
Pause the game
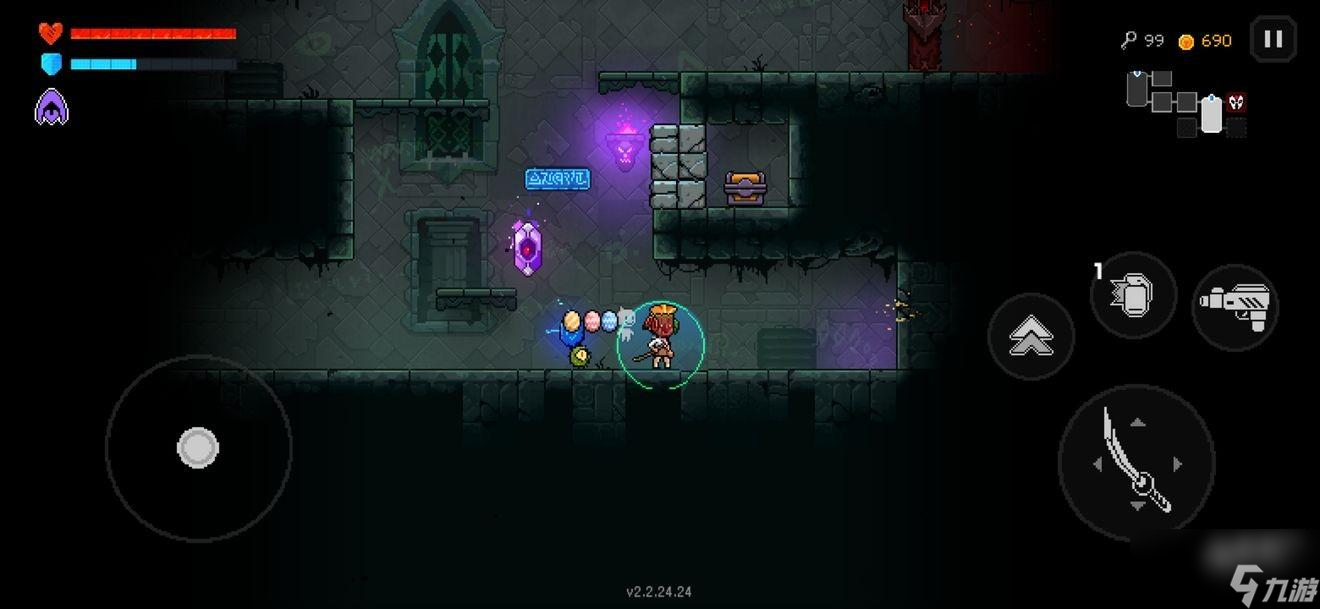[1273, 40]
